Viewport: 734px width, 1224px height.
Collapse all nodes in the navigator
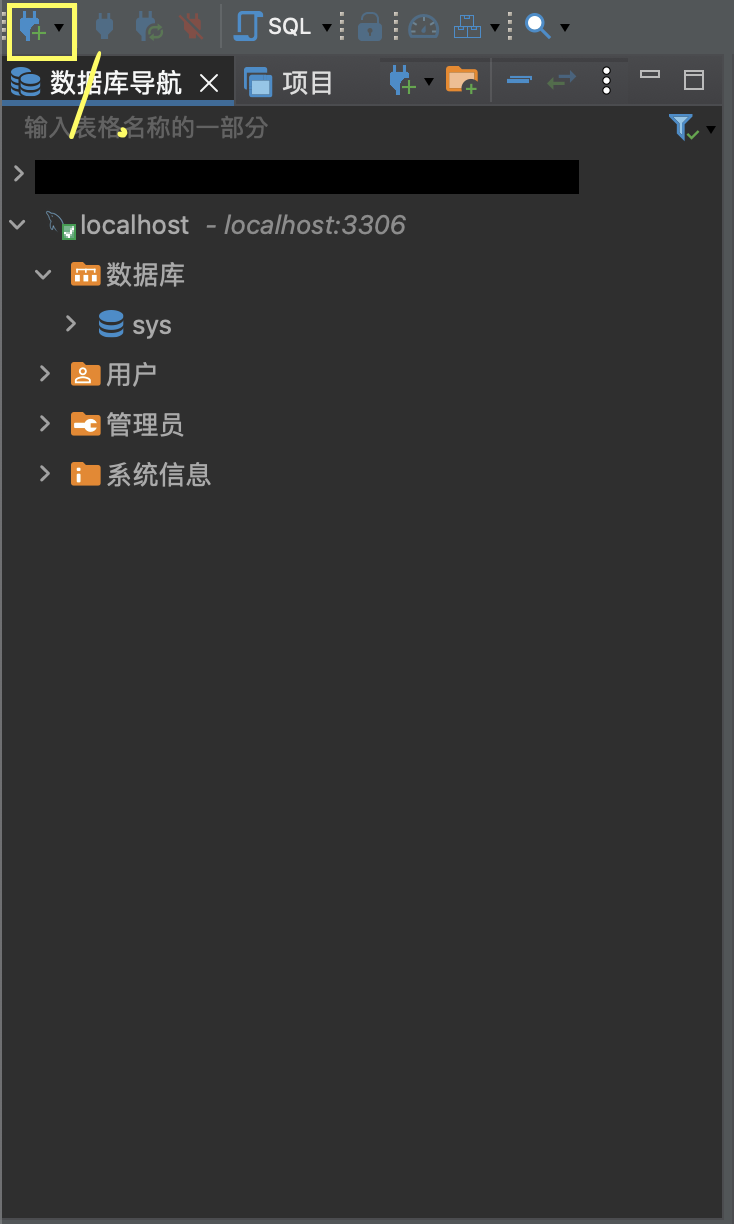[519, 81]
